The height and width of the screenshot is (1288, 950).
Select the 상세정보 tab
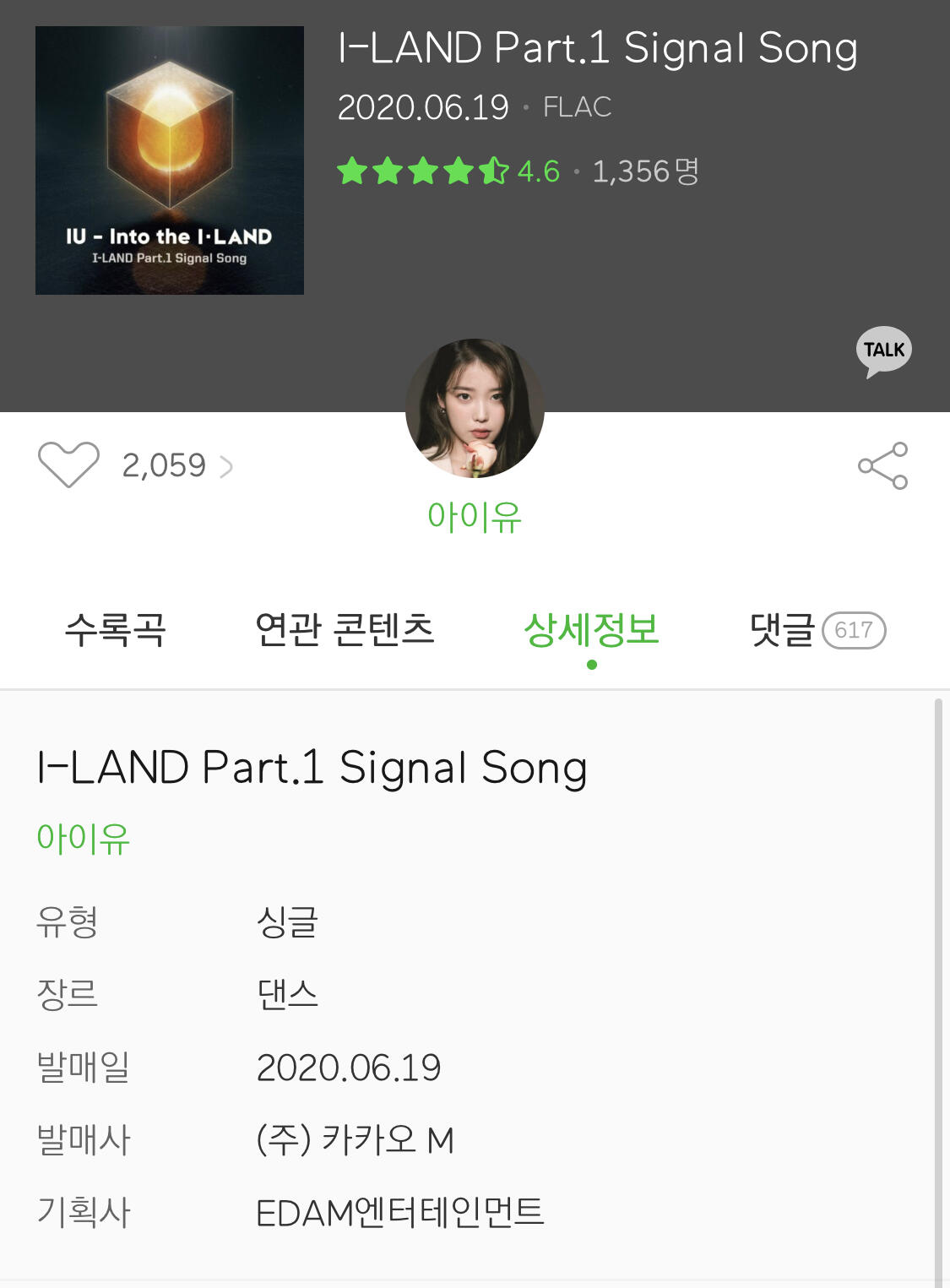click(591, 630)
